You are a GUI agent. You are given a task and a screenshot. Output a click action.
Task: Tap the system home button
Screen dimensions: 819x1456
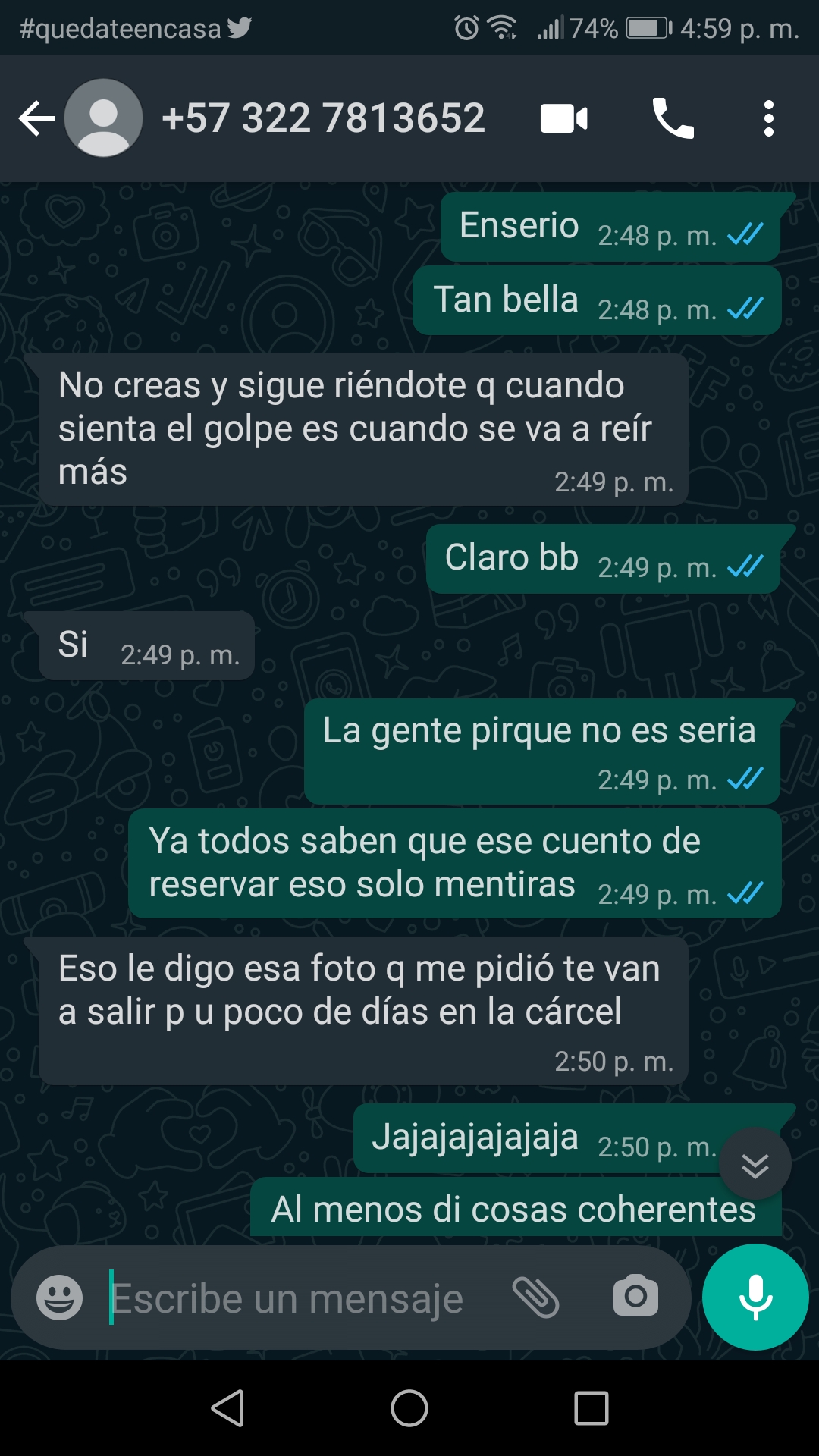409,1409
